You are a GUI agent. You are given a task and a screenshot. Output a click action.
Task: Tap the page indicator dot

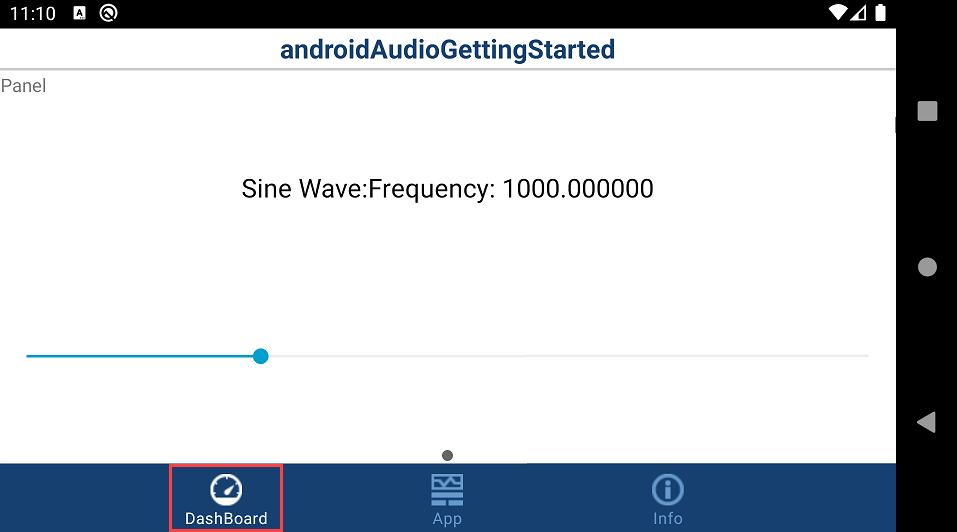(x=447, y=455)
